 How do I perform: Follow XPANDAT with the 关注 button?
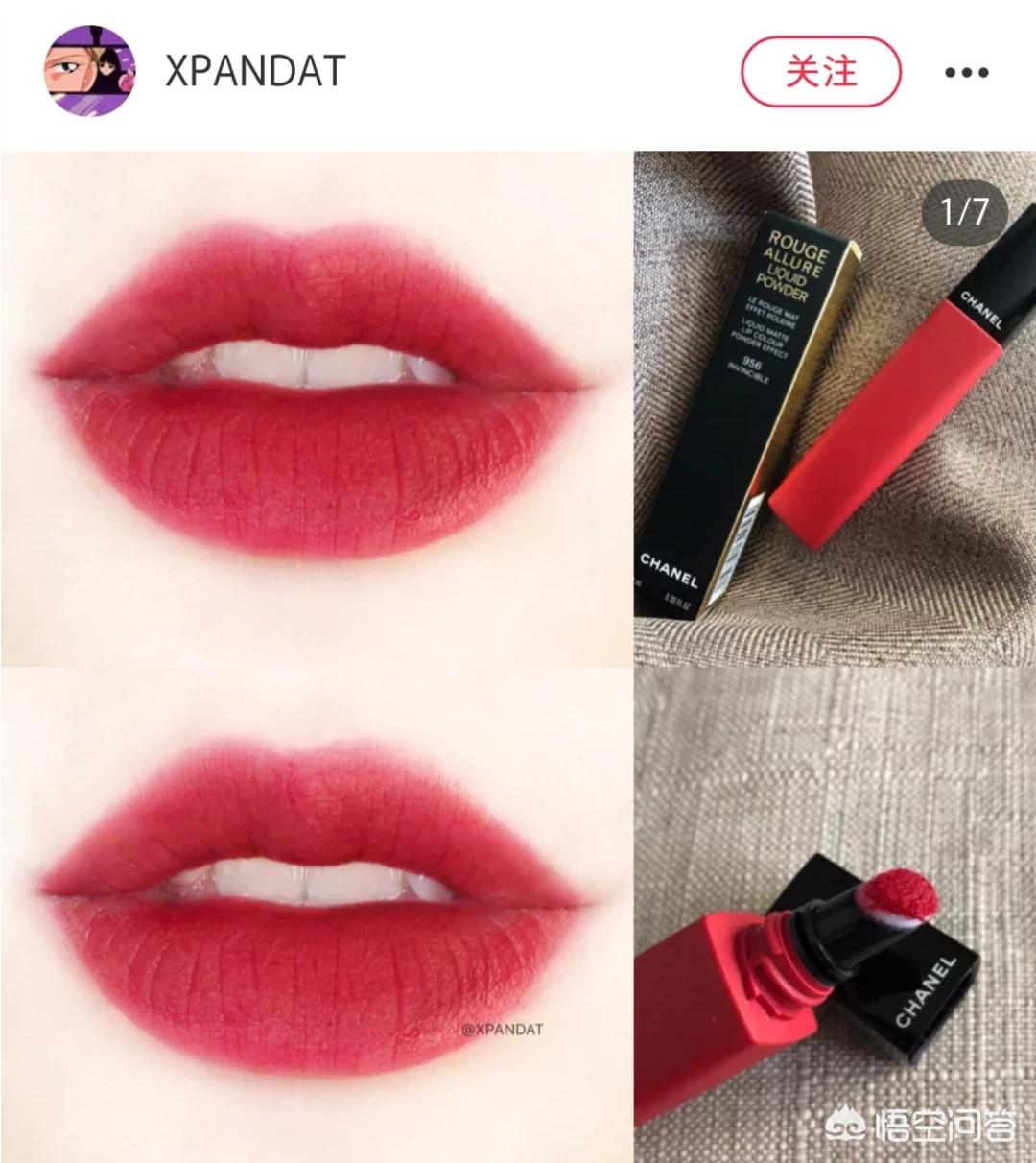(x=821, y=72)
